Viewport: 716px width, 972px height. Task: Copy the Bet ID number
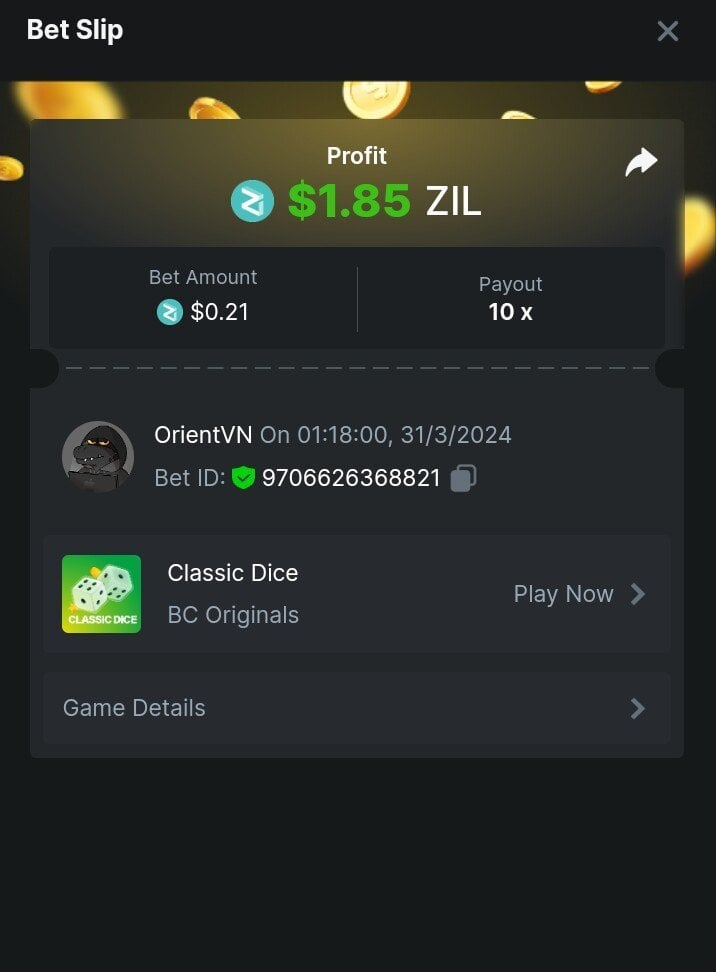(463, 478)
